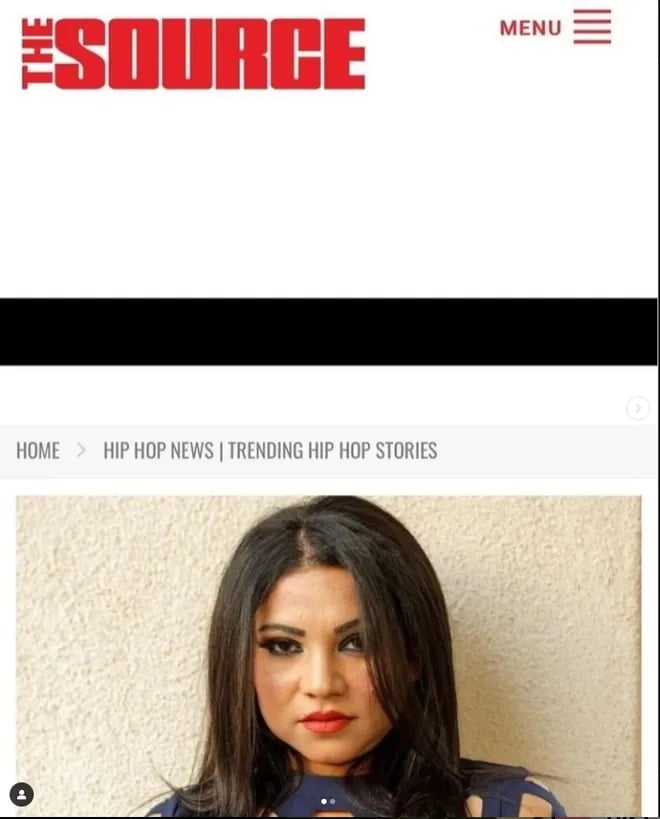Tap the HOME breadcrumb link

(x=38, y=450)
